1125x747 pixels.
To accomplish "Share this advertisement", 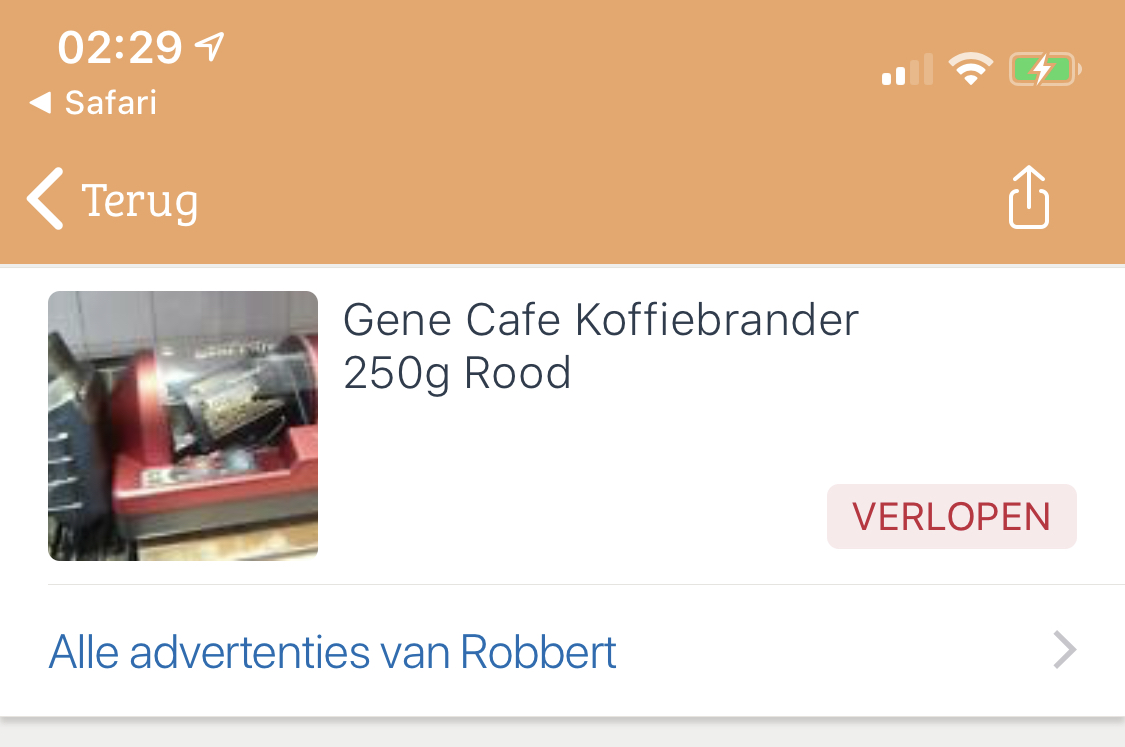I will click(1028, 198).
